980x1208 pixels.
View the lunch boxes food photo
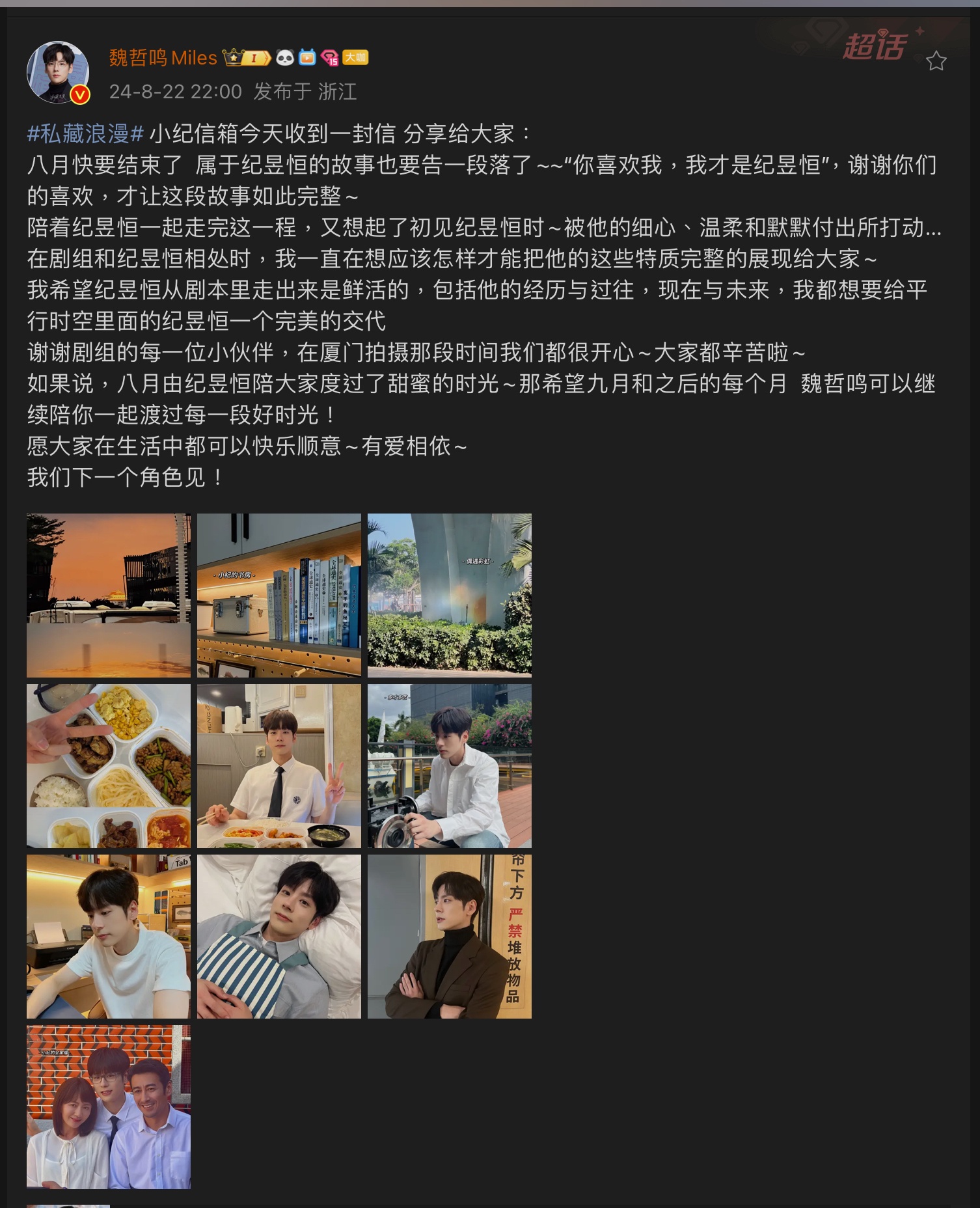click(109, 765)
